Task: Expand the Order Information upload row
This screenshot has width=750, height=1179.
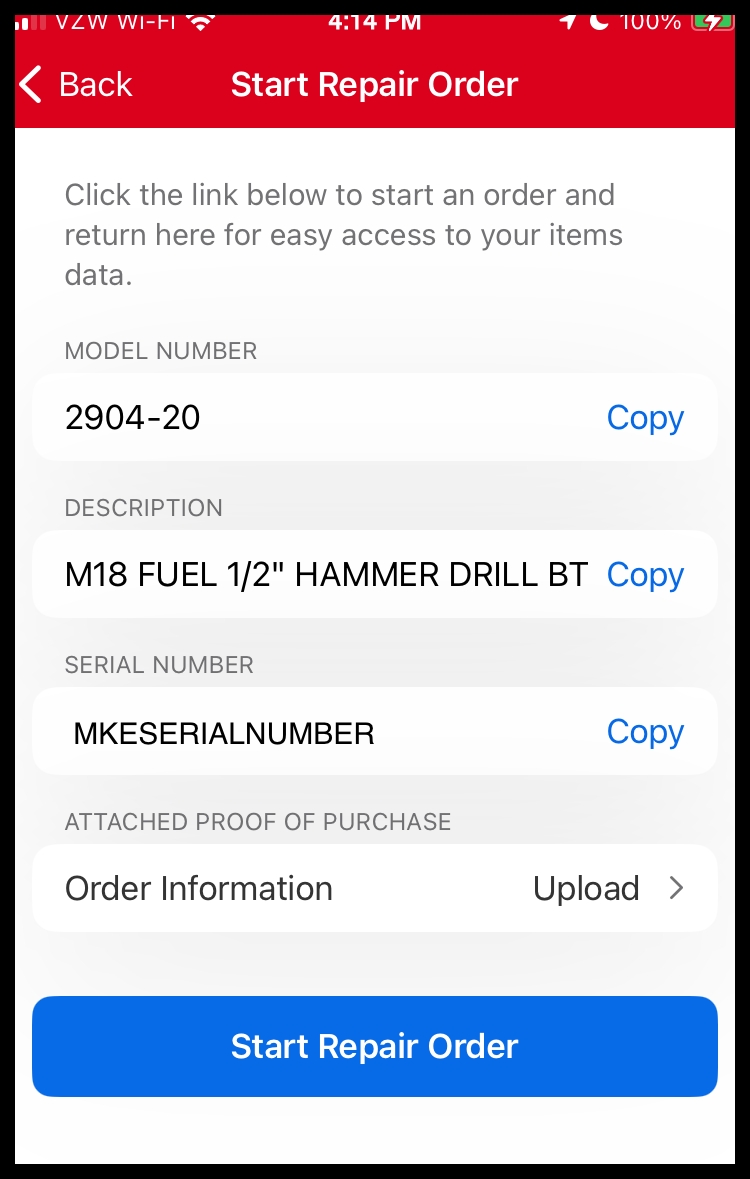Action: coord(375,888)
